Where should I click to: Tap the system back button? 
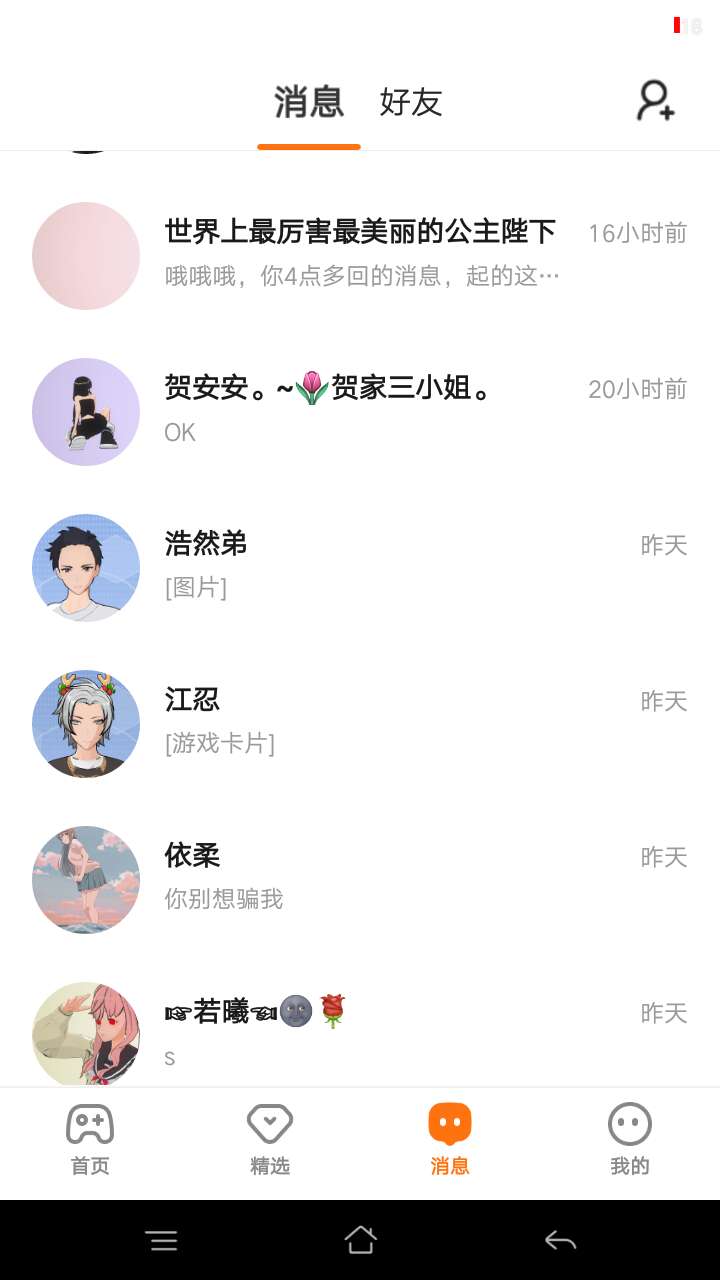click(560, 1241)
